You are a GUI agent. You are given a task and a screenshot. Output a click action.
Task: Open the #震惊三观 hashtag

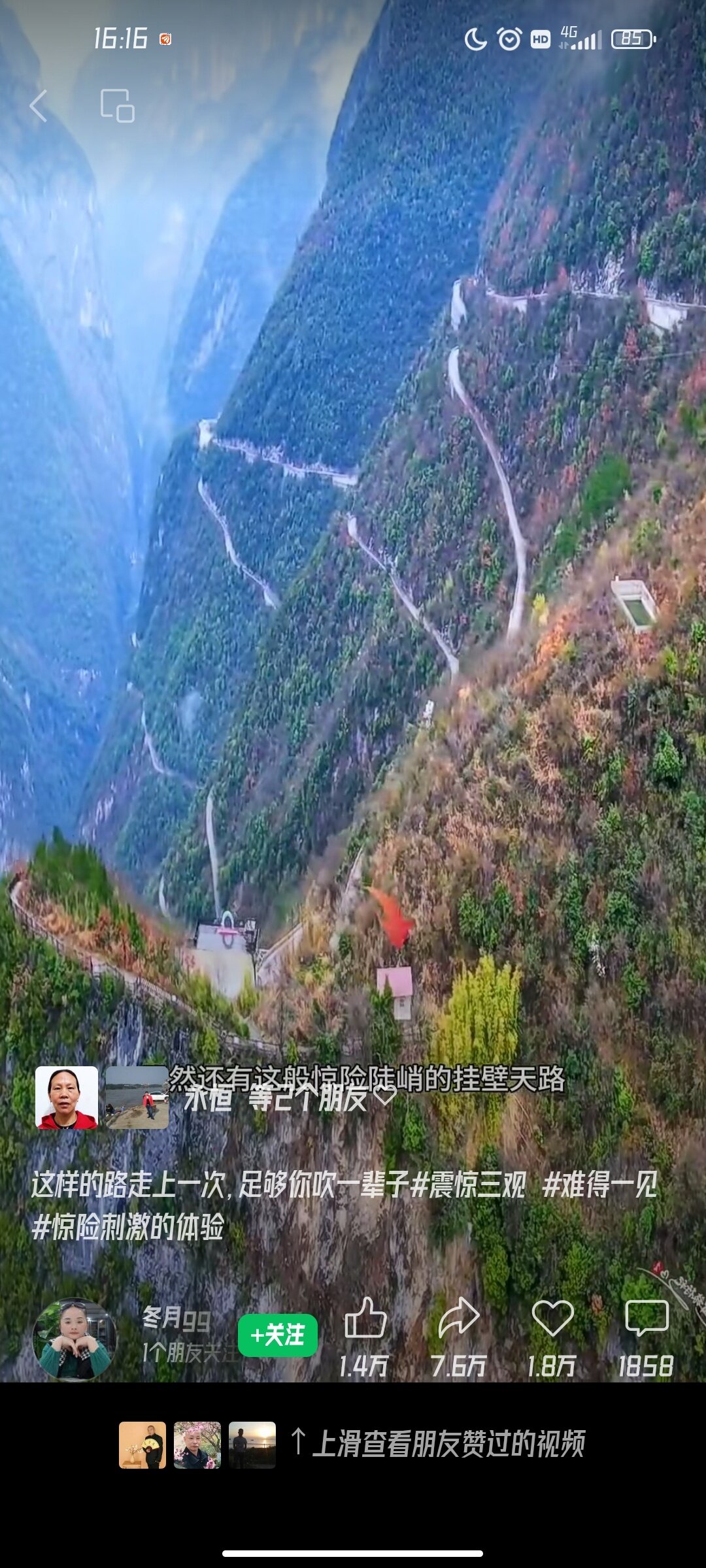(468, 1184)
